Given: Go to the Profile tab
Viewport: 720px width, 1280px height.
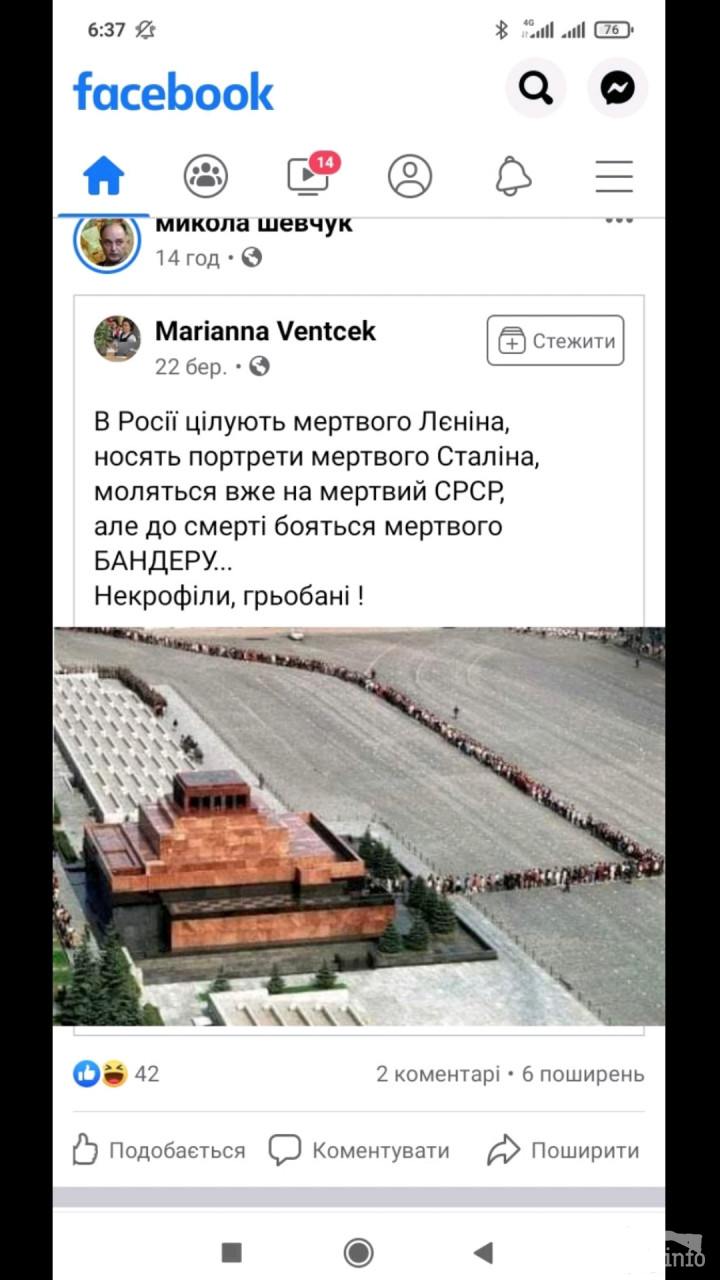Looking at the screenshot, I should pos(410,177).
